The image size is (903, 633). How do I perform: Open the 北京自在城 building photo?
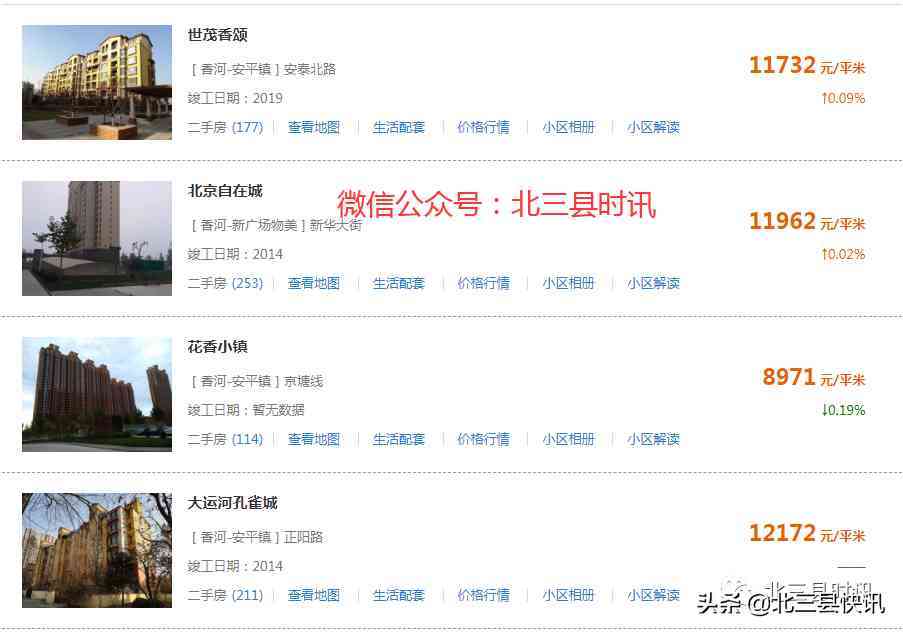(97, 238)
